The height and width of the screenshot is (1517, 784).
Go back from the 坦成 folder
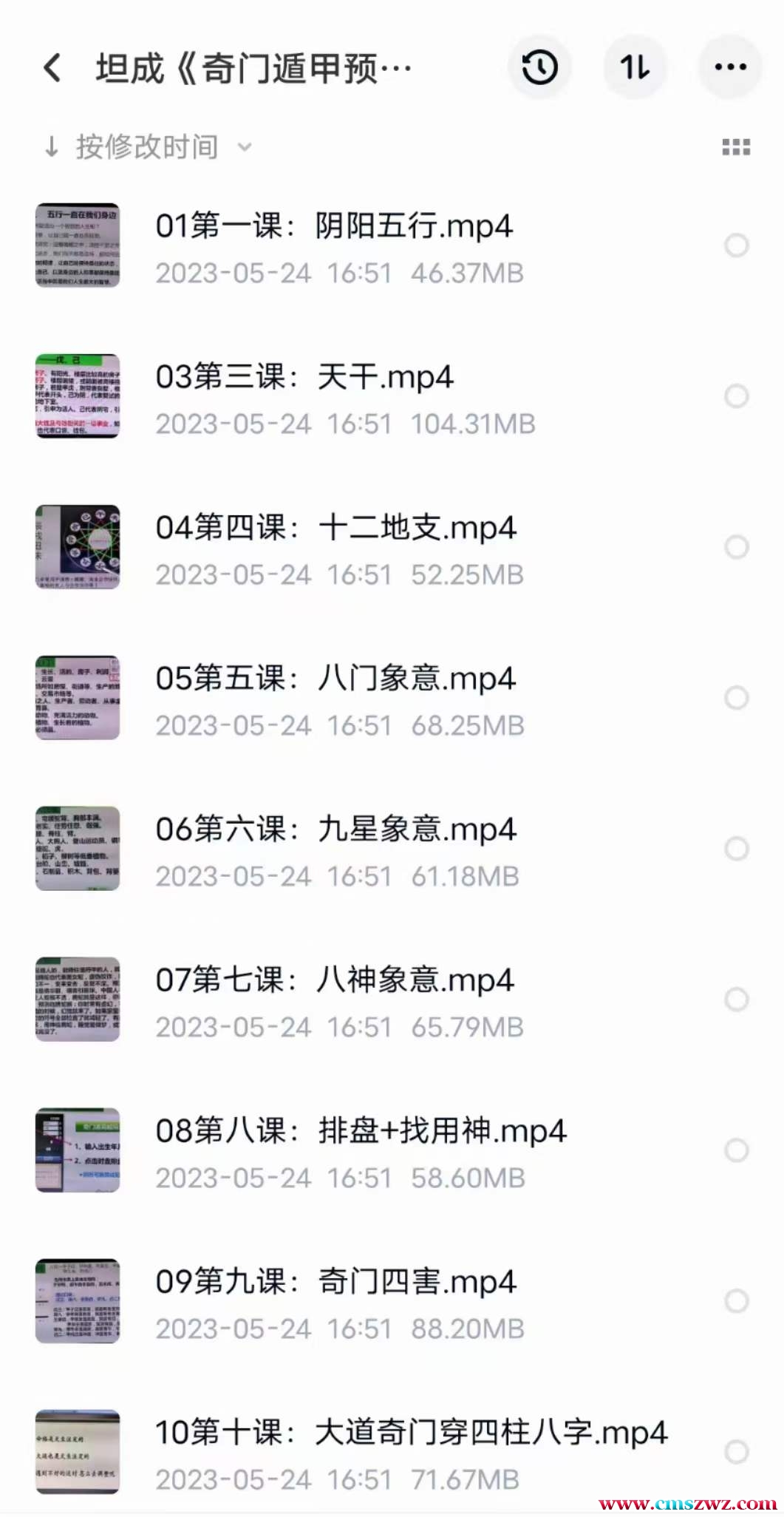52,68
